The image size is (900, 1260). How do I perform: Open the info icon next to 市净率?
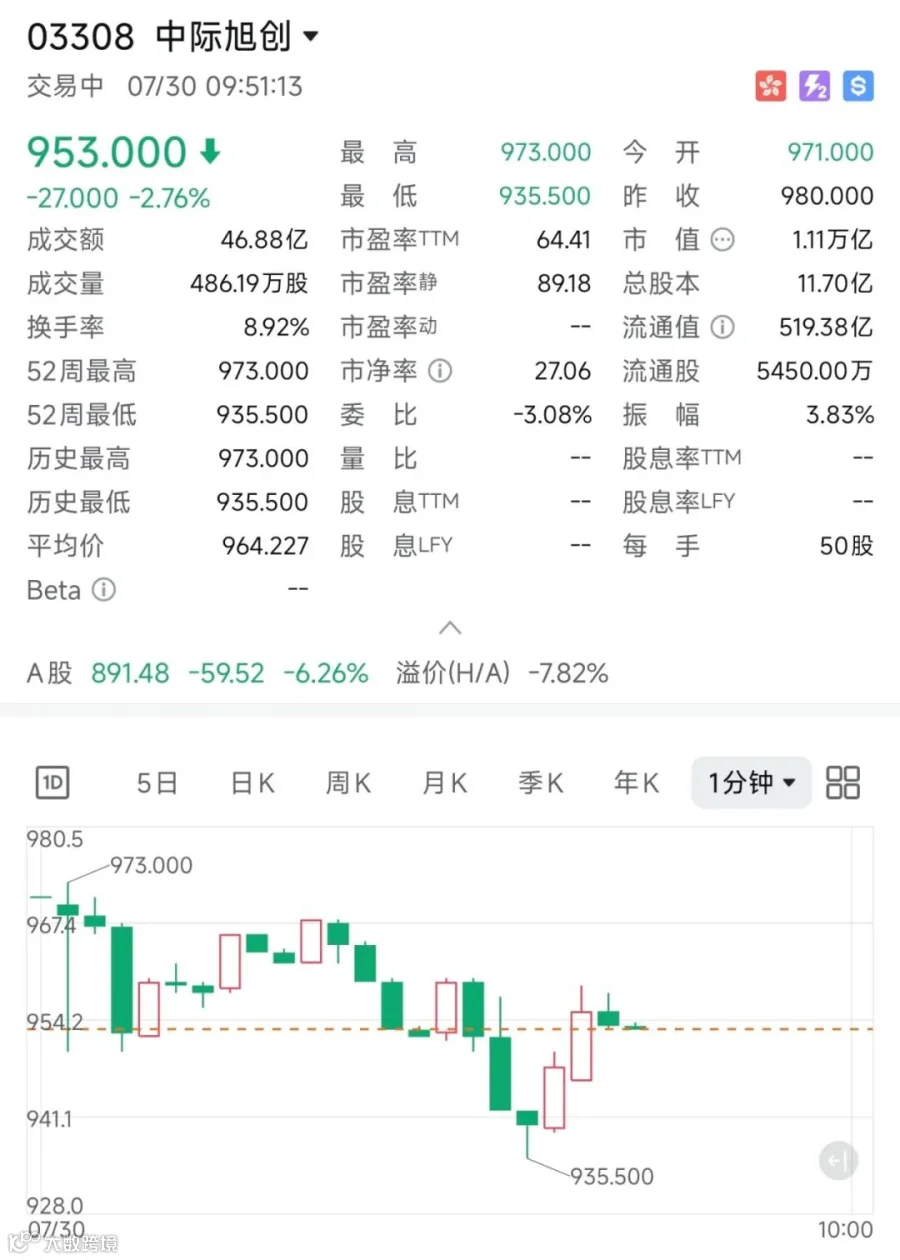tap(440, 371)
